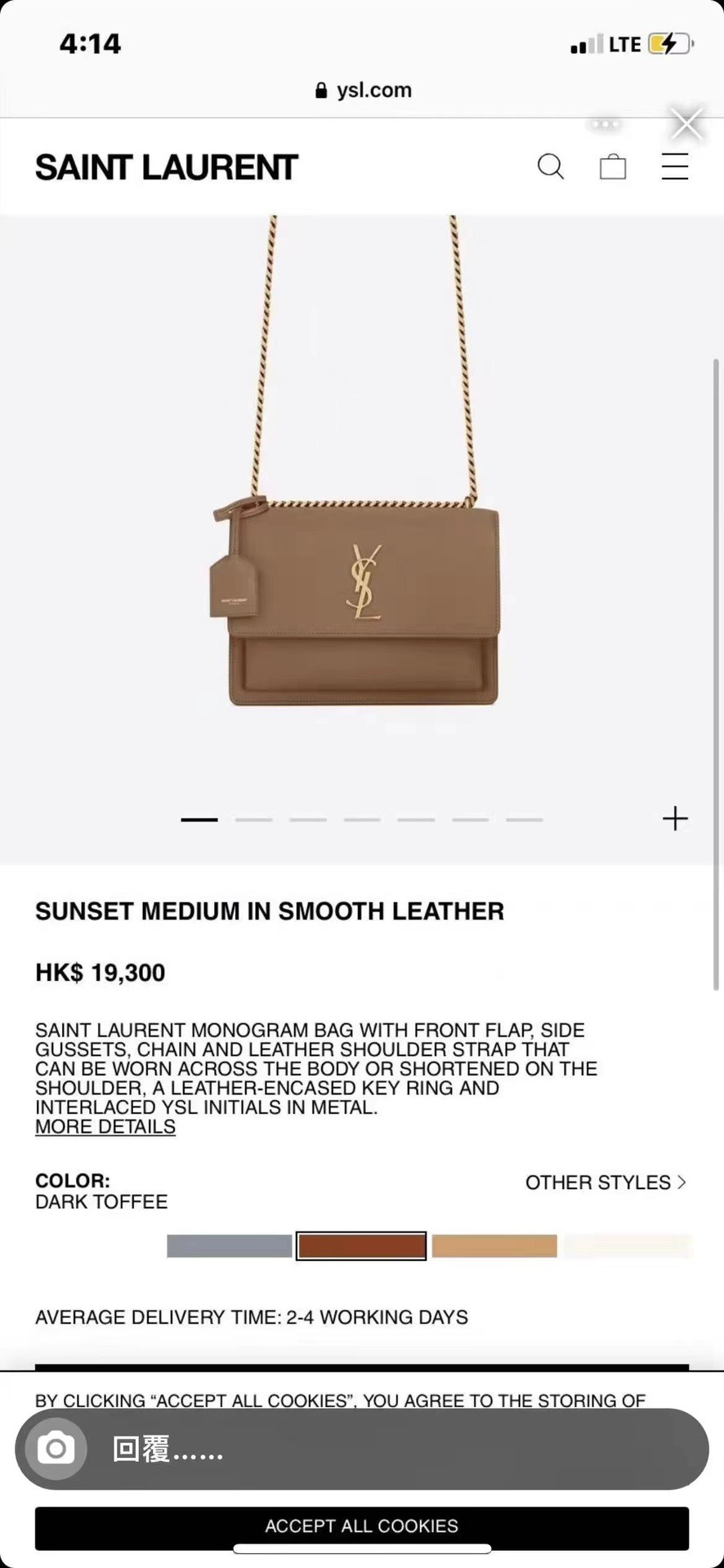This screenshot has height=1568, width=724.
Task: Select the grey color swatch
Action: click(x=229, y=1246)
